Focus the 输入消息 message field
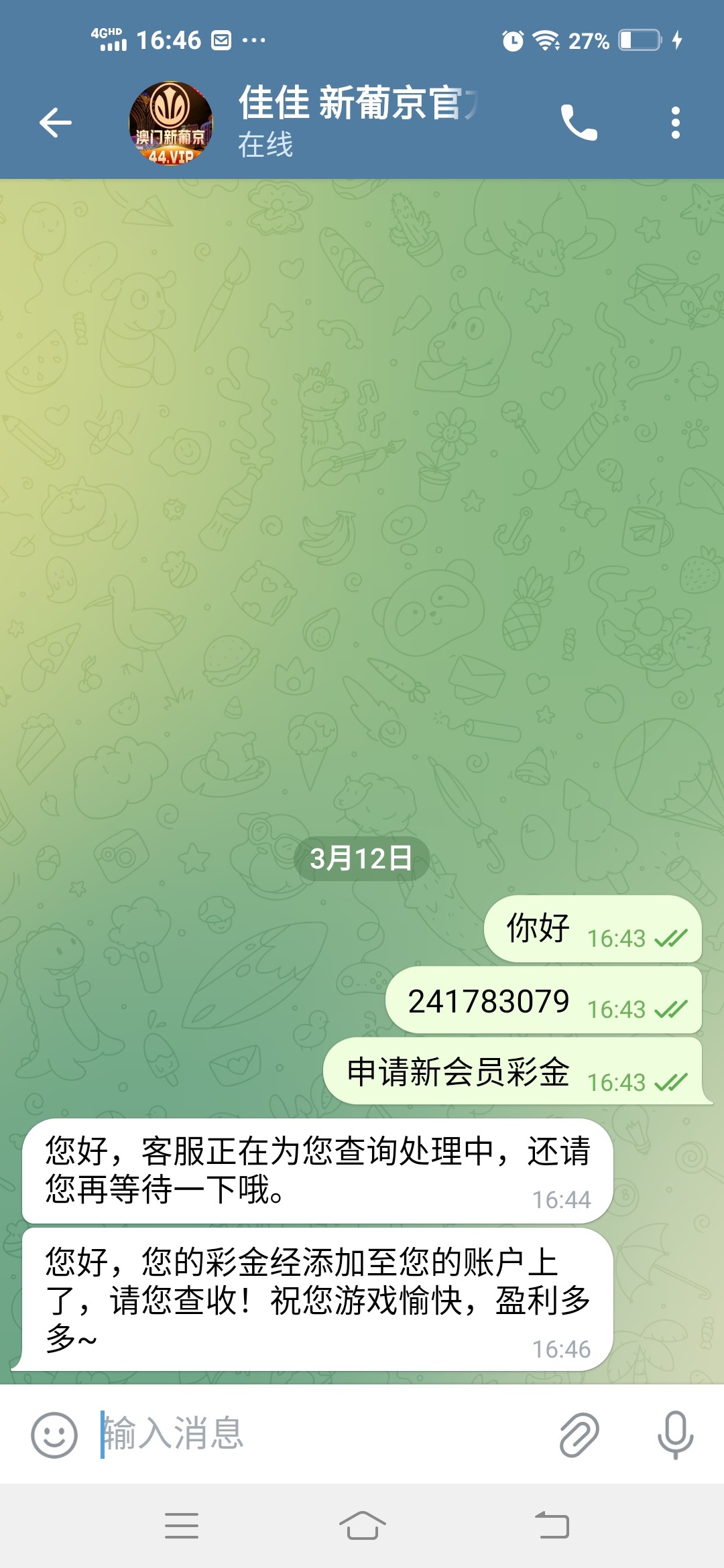Image resolution: width=724 pixels, height=1568 pixels. coord(322,1434)
